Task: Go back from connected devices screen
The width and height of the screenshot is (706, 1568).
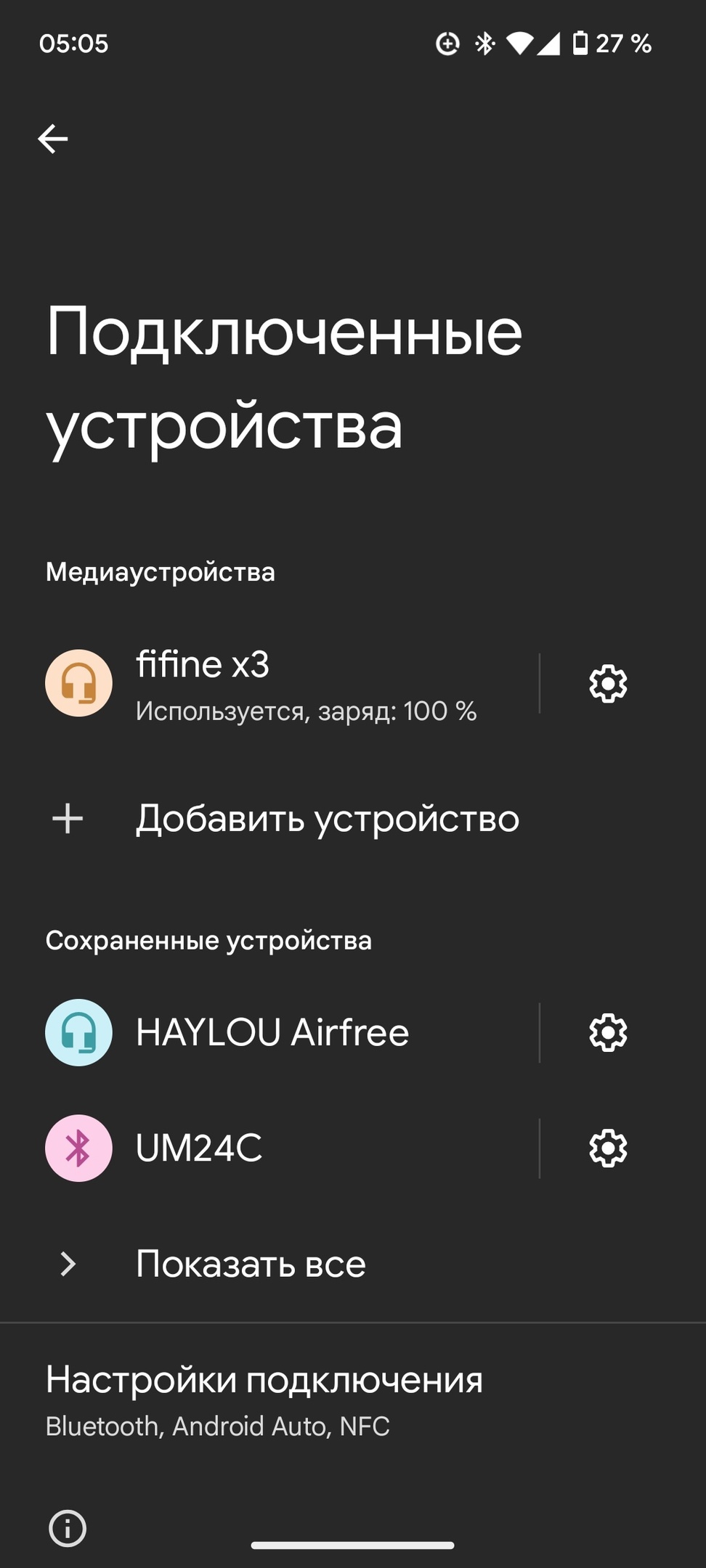Action: pos(53,139)
